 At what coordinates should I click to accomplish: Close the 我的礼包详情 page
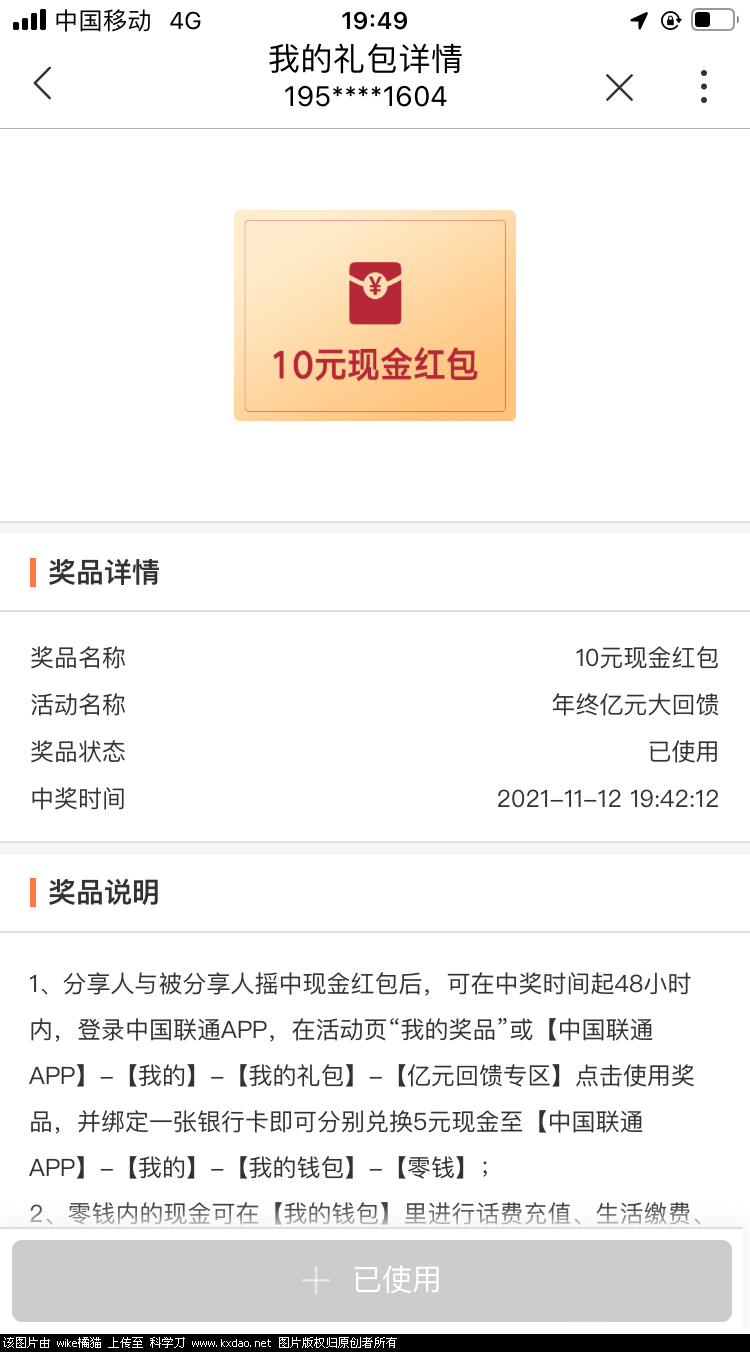coord(619,88)
